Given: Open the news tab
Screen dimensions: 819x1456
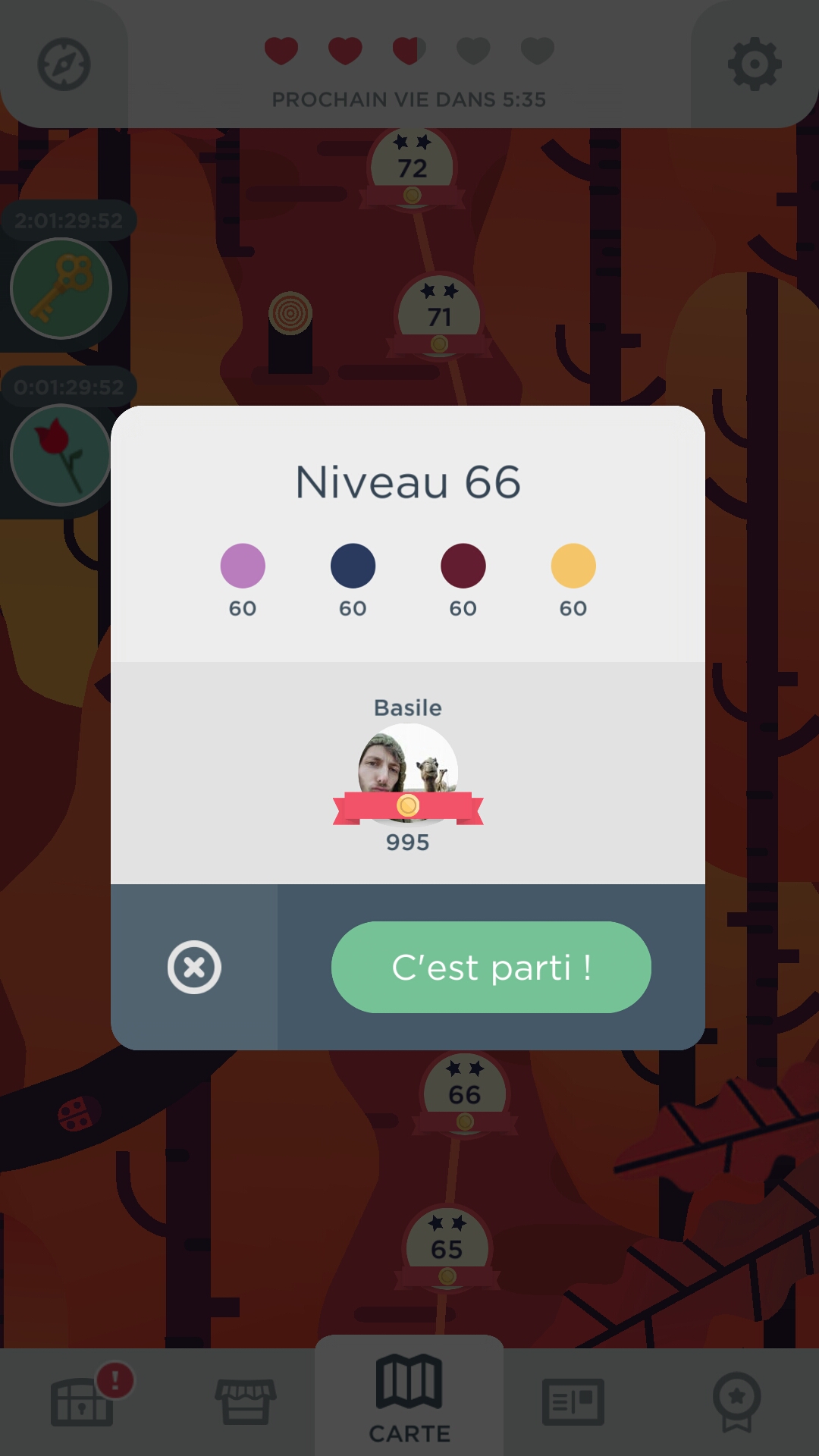Looking at the screenshot, I should (x=573, y=1401).
